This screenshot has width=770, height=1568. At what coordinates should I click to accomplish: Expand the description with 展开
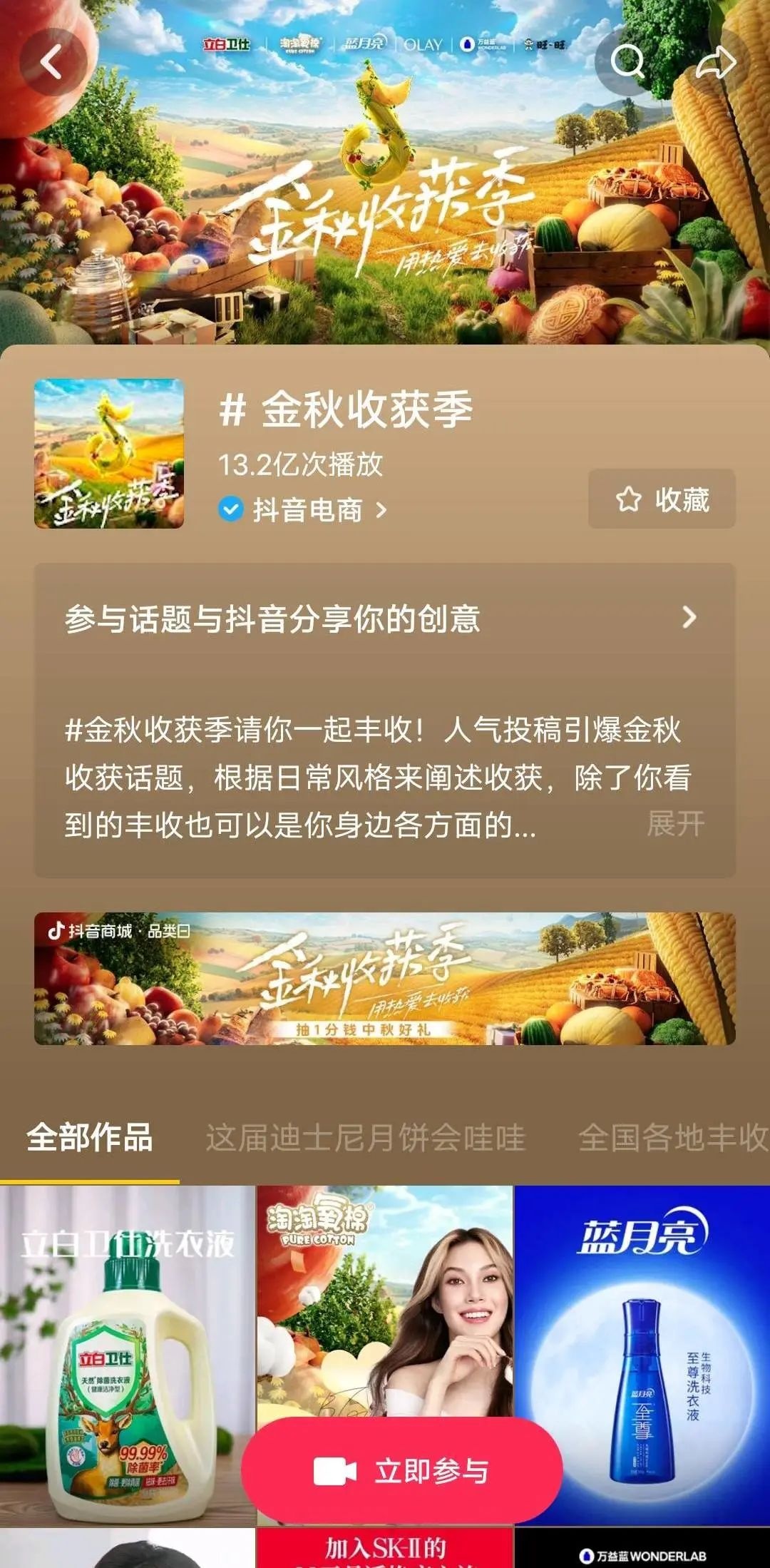point(675,824)
